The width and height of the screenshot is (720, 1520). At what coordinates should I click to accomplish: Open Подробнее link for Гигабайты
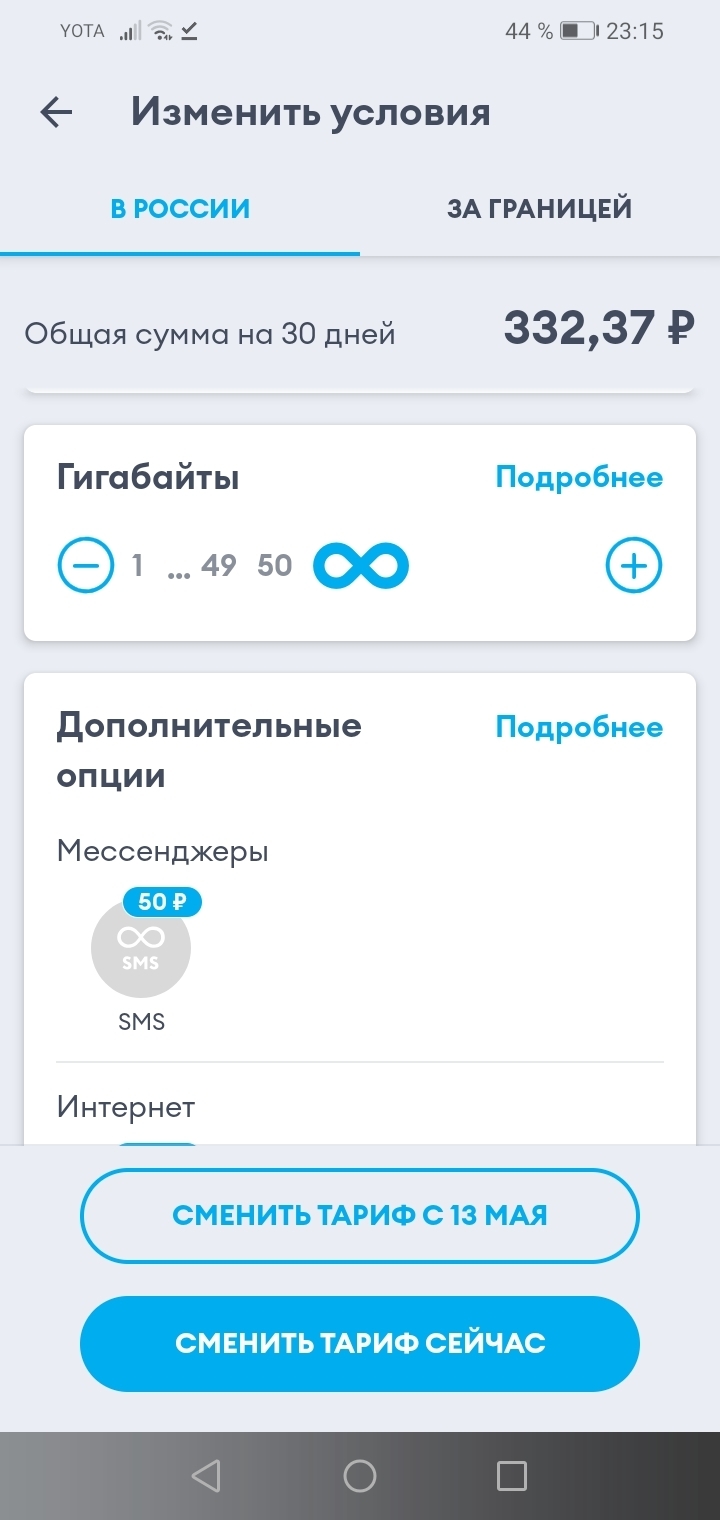click(x=579, y=477)
